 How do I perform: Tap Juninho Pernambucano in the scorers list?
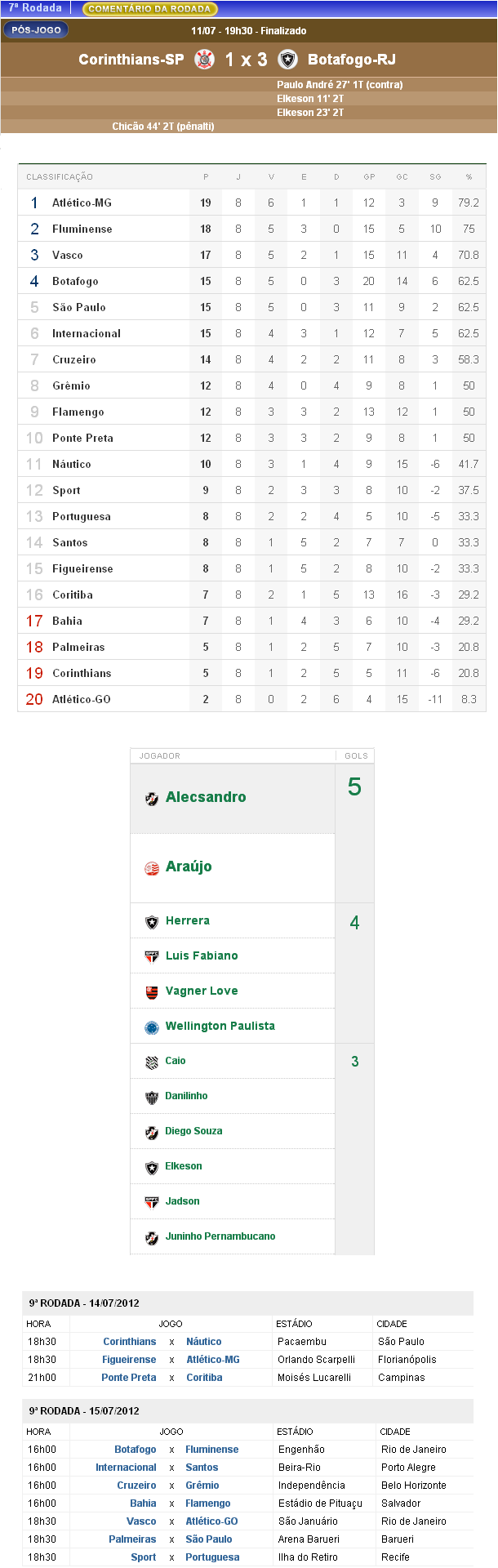pyautogui.click(x=220, y=1236)
